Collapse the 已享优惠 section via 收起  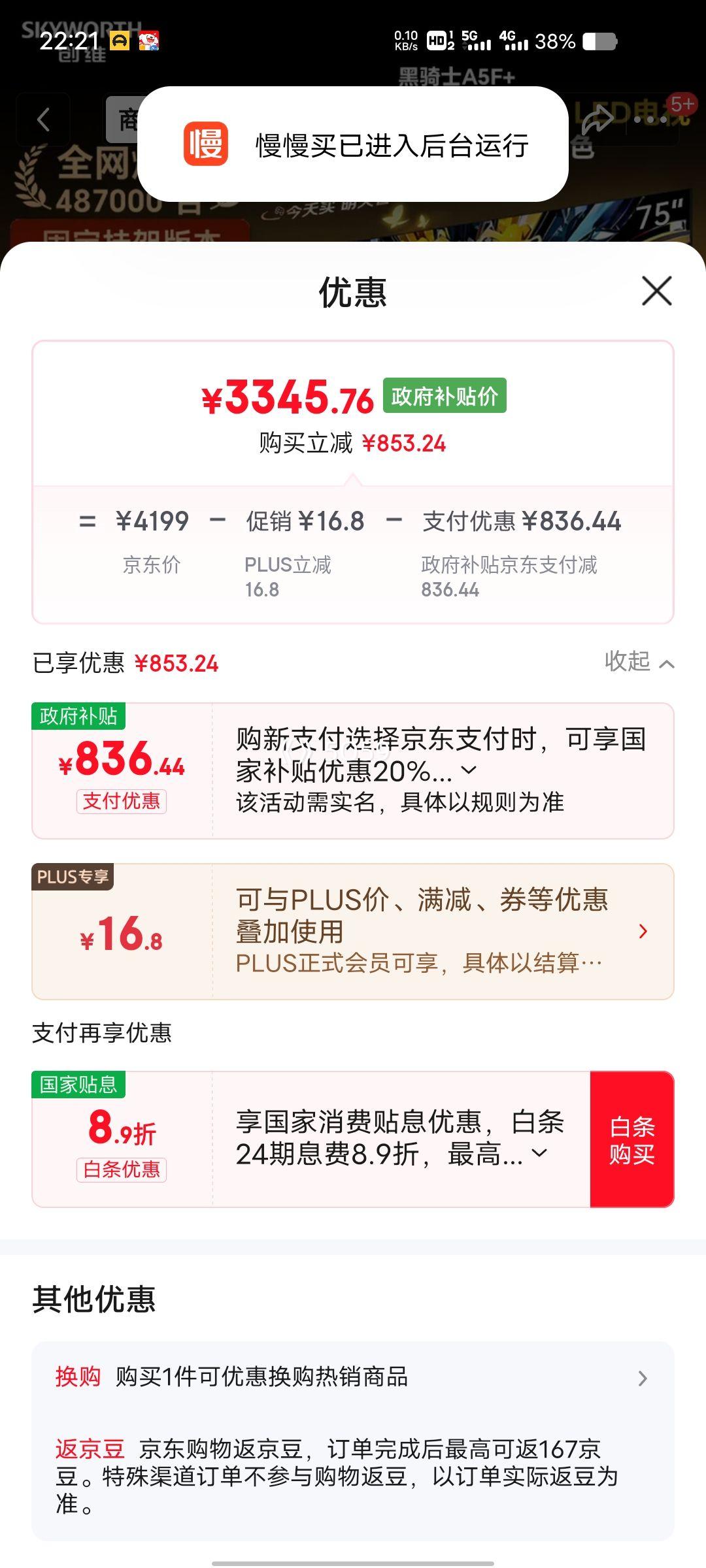coord(637,662)
